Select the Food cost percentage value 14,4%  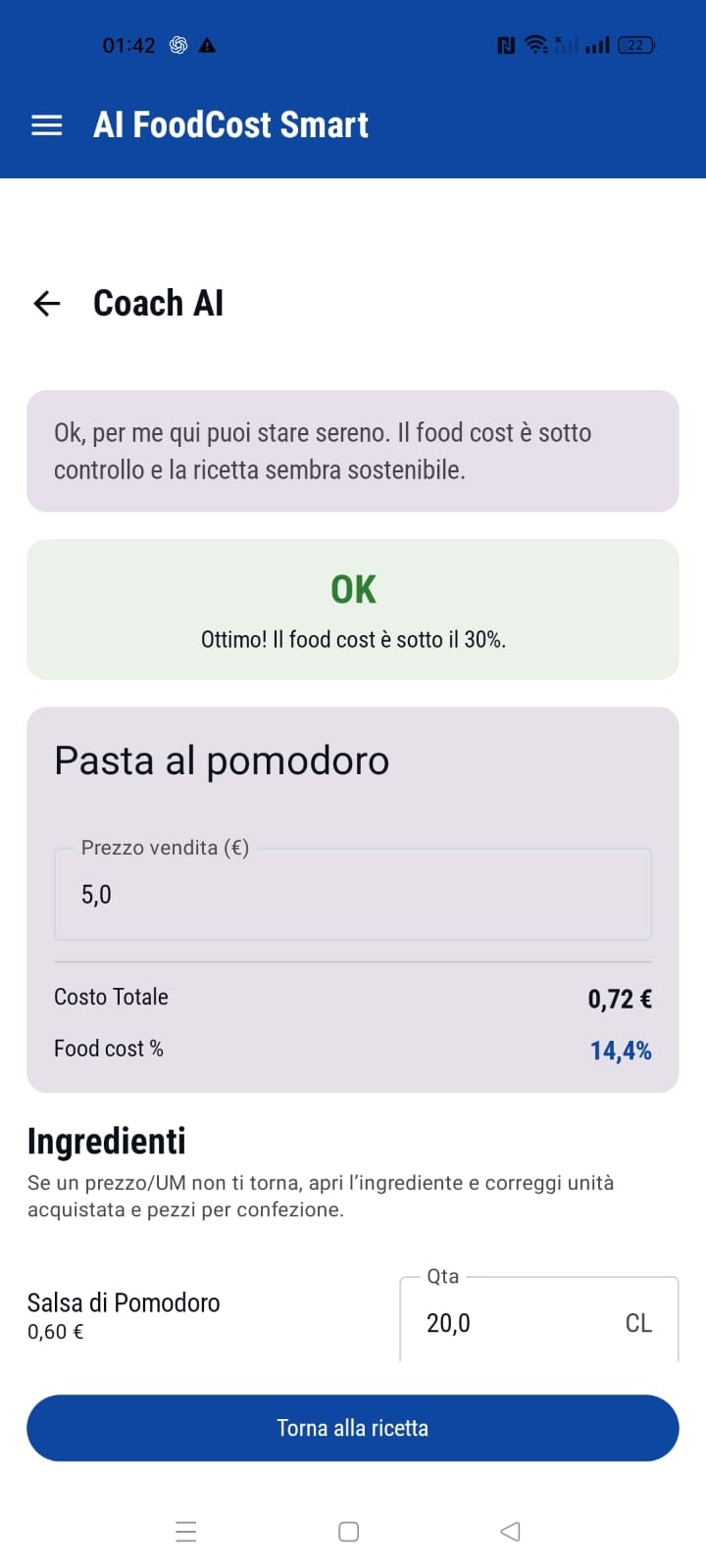pyautogui.click(x=620, y=1050)
